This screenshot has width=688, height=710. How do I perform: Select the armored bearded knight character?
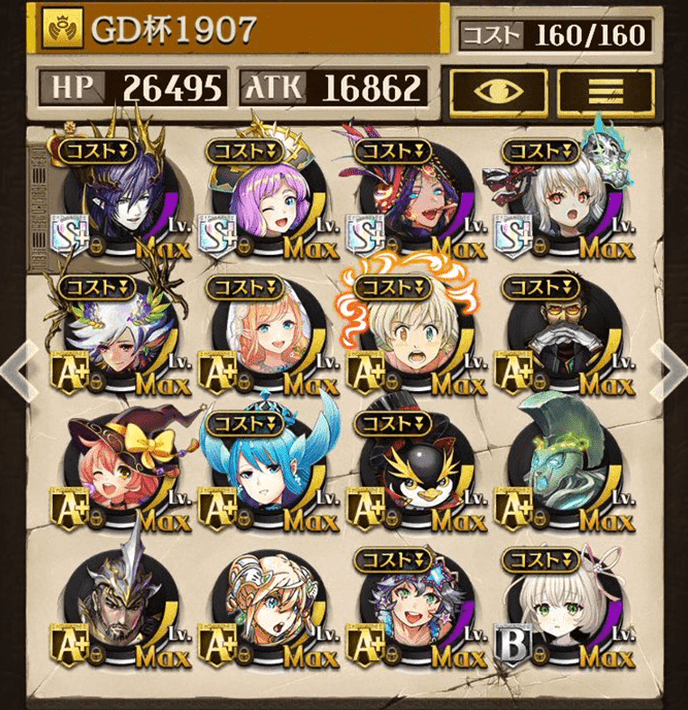[x=117, y=612]
